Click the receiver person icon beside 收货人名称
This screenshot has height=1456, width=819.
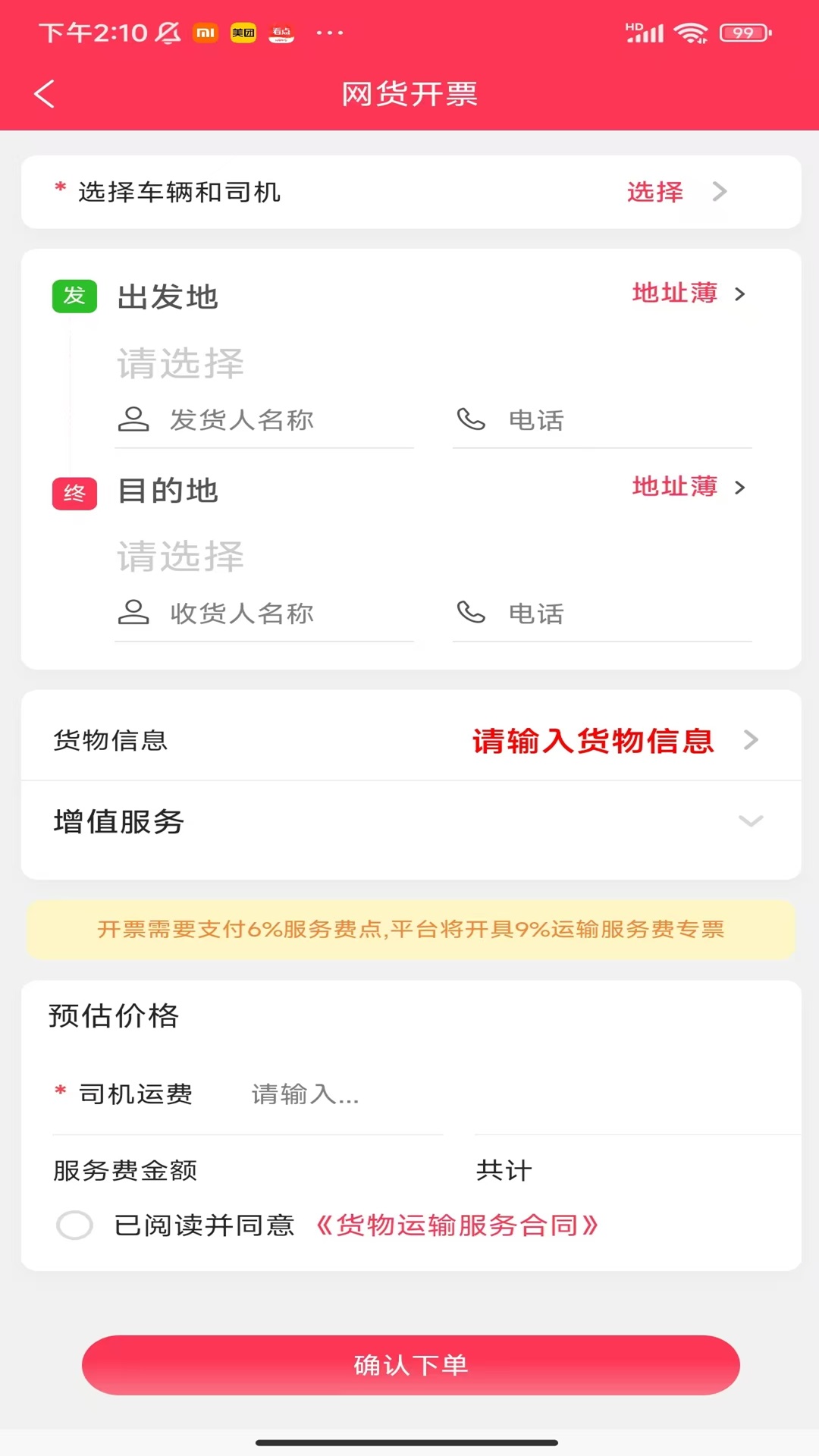coord(133,613)
